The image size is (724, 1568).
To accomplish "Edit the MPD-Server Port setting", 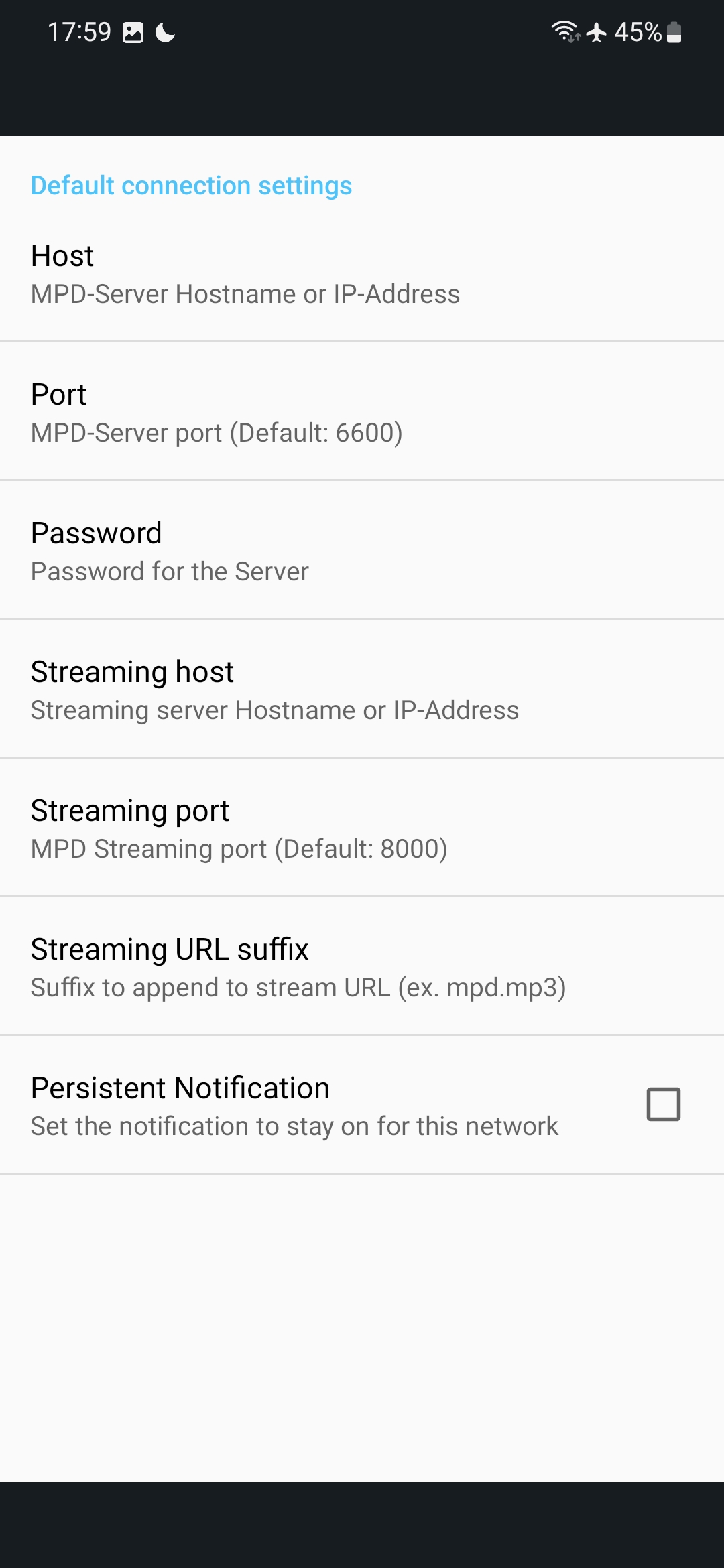I will (362, 411).
